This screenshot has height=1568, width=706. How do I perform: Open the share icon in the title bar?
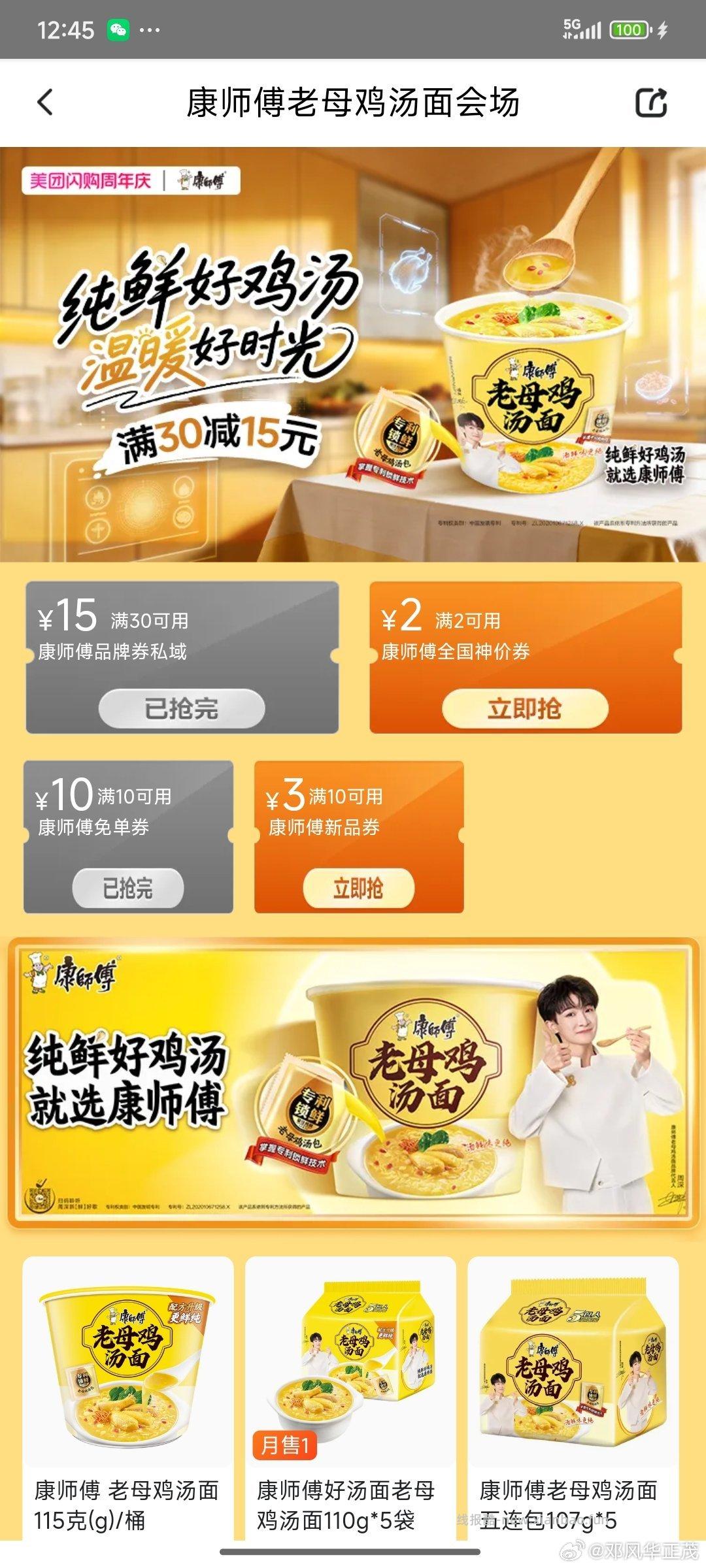[650, 103]
